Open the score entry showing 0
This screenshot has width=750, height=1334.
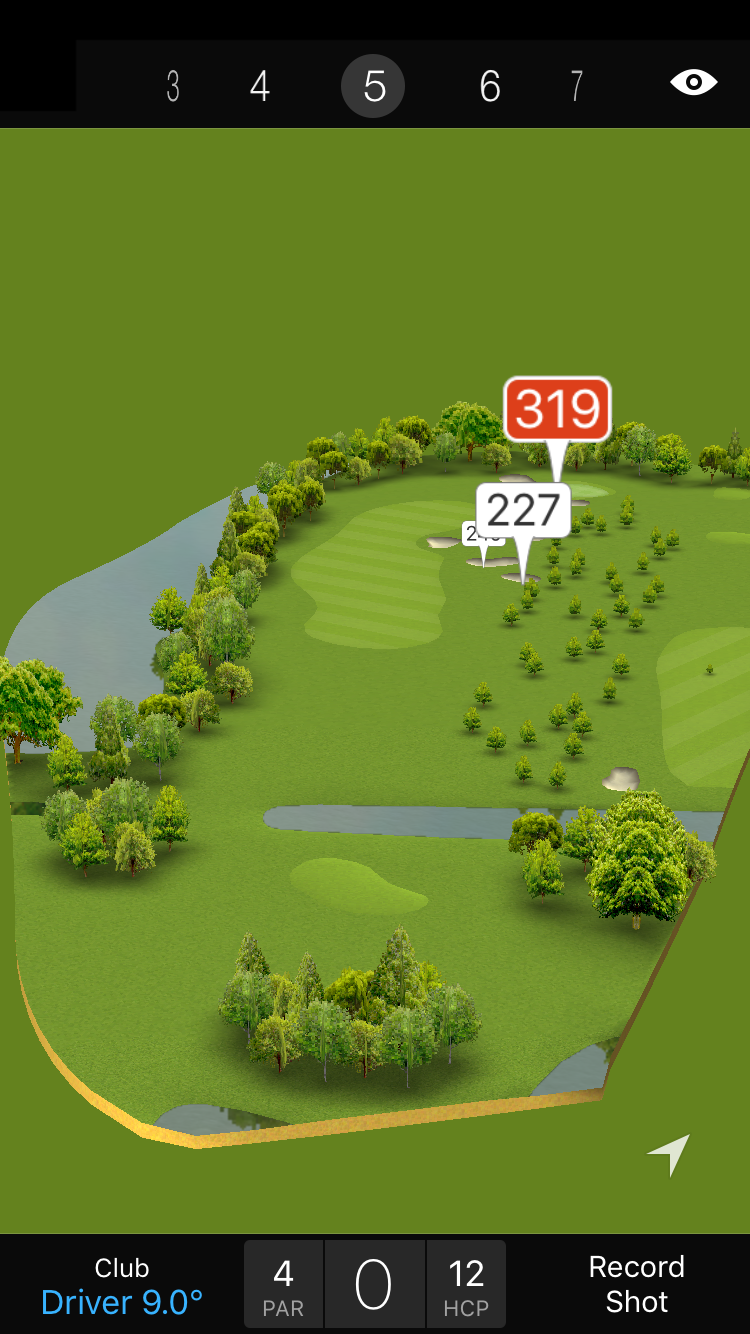374,1285
